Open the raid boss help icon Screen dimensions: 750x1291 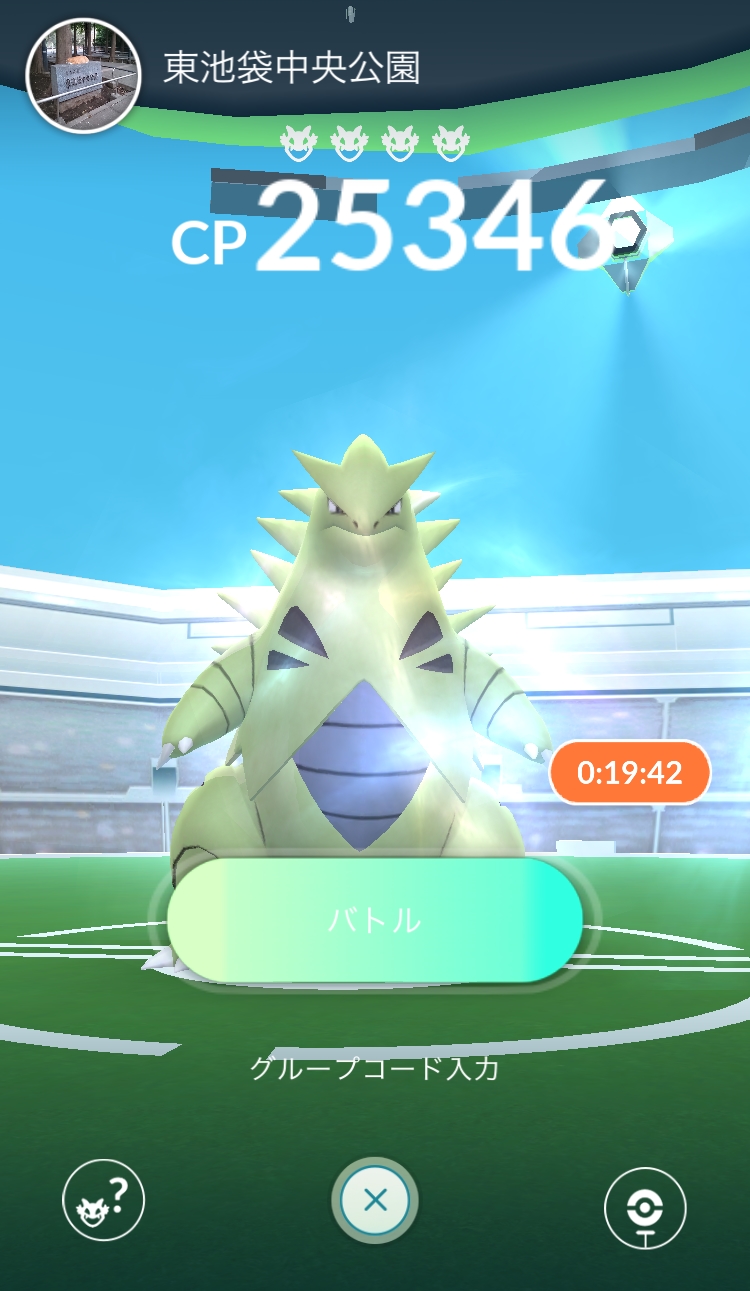pyautogui.click(x=104, y=1200)
